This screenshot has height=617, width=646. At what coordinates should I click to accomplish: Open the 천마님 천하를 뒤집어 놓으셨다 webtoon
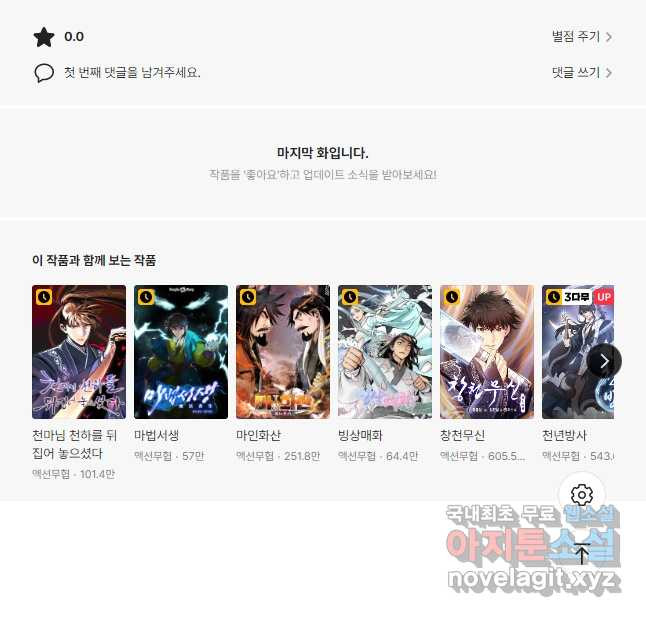tap(79, 352)
